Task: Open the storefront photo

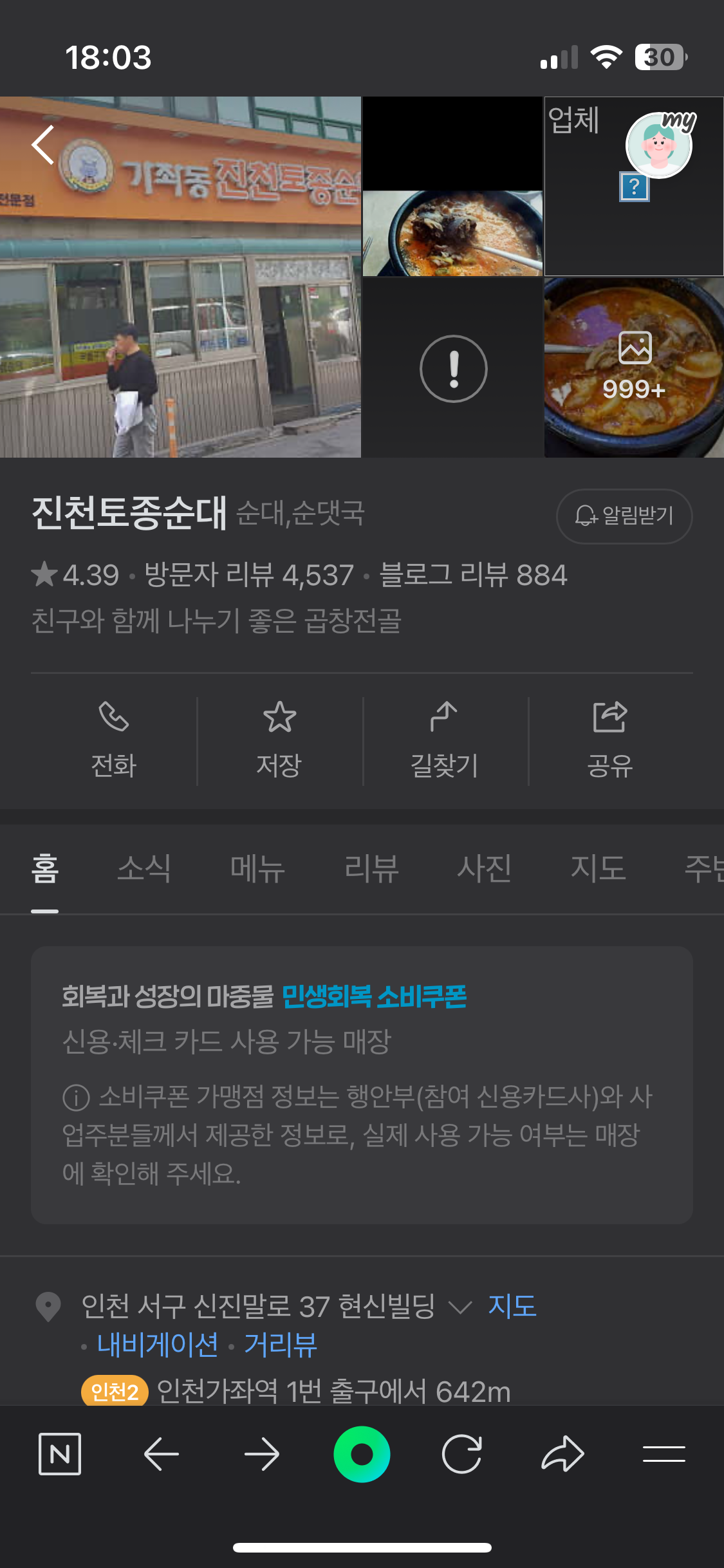Action: pyautogui.click(x=180, y=277)
